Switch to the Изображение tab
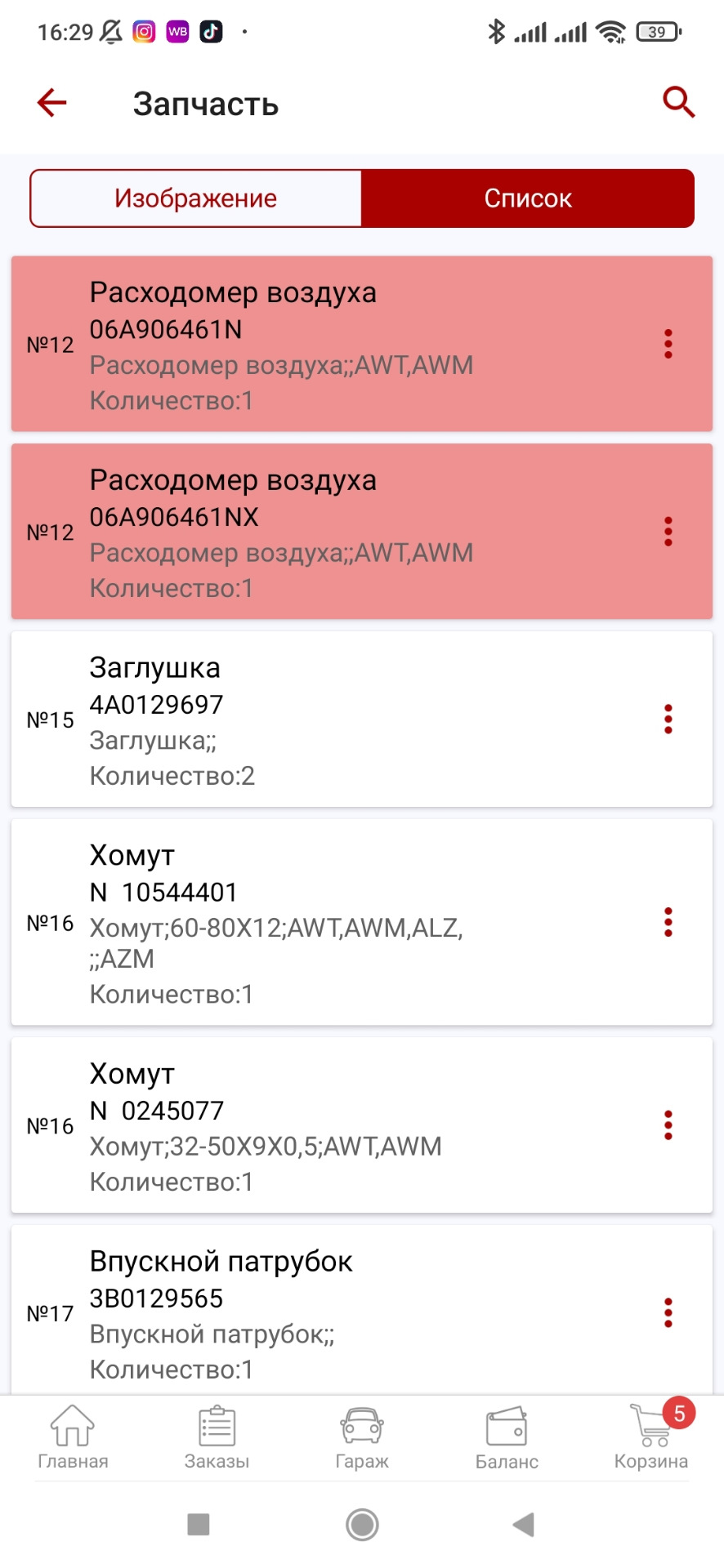The image size is (724, 1568). click(195, 197)
